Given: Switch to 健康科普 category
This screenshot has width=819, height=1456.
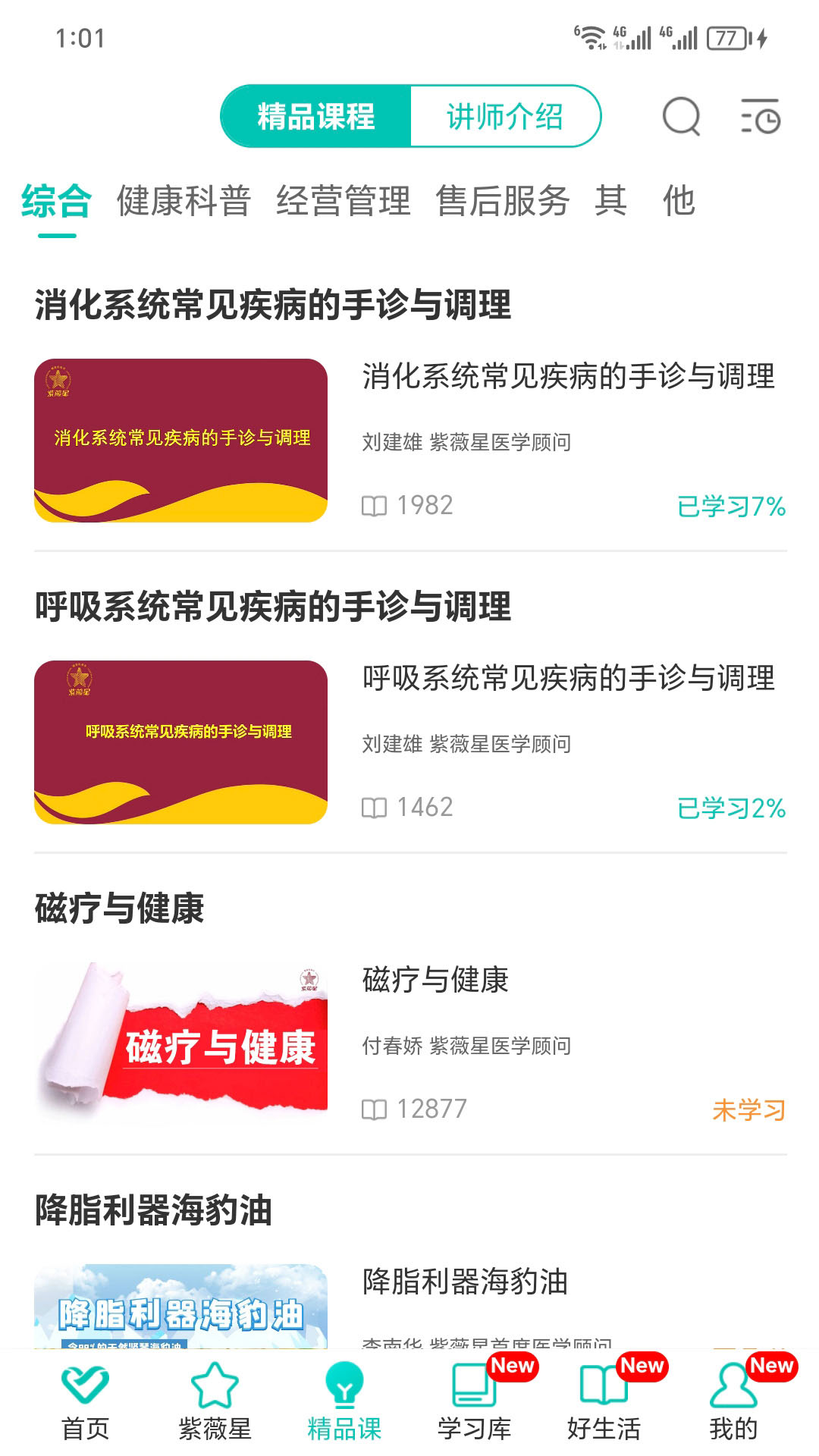Looking at the screenshot, I should (184, 202).
